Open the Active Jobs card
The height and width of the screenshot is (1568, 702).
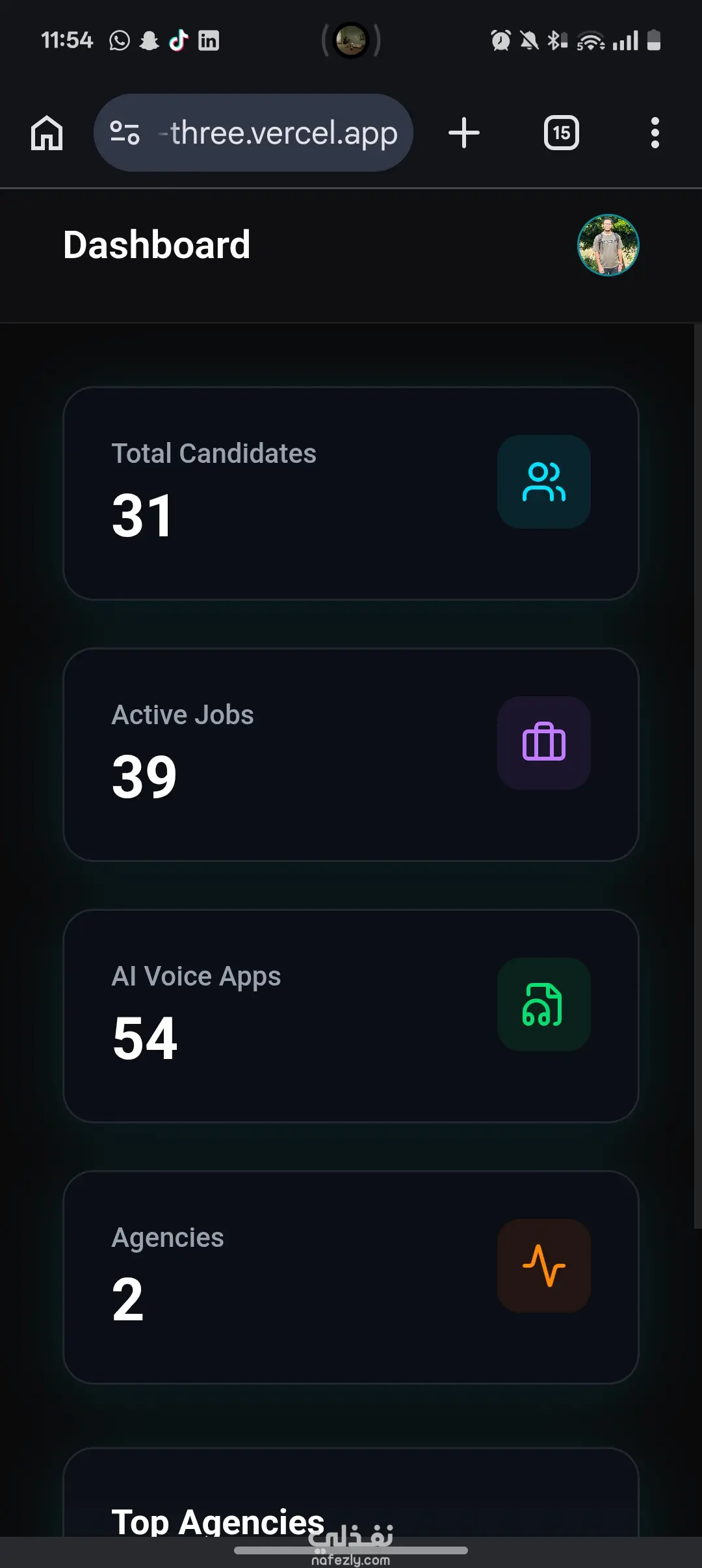351,755
